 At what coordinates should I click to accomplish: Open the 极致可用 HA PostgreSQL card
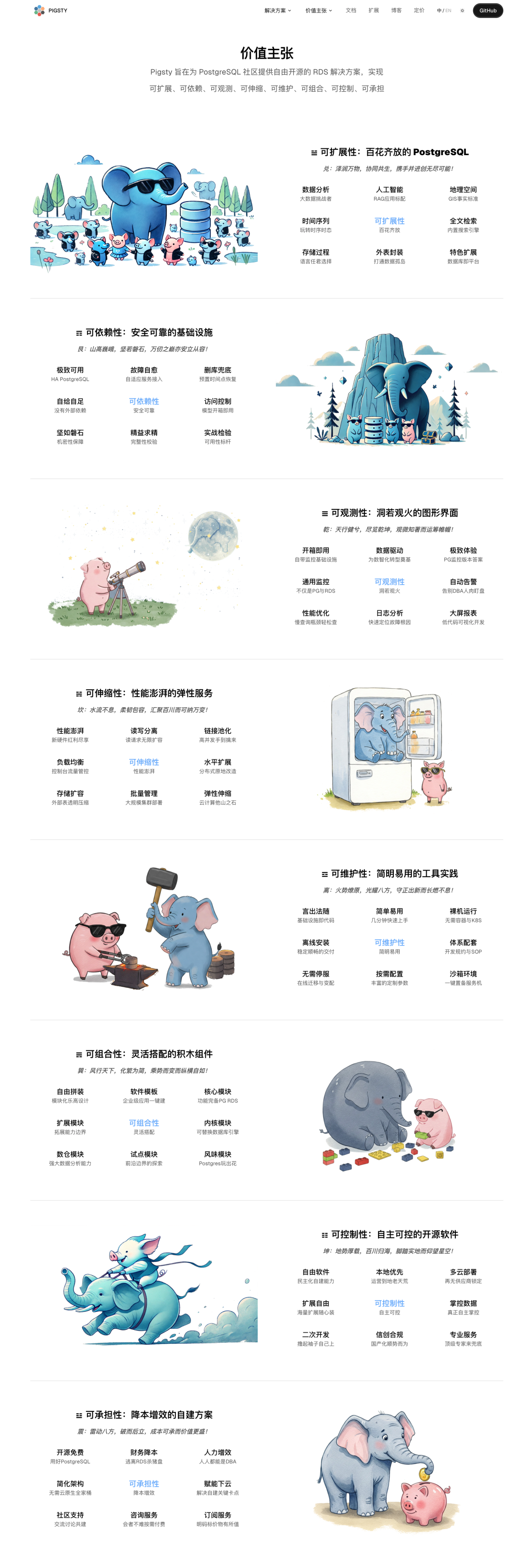[x=70, y=373]
